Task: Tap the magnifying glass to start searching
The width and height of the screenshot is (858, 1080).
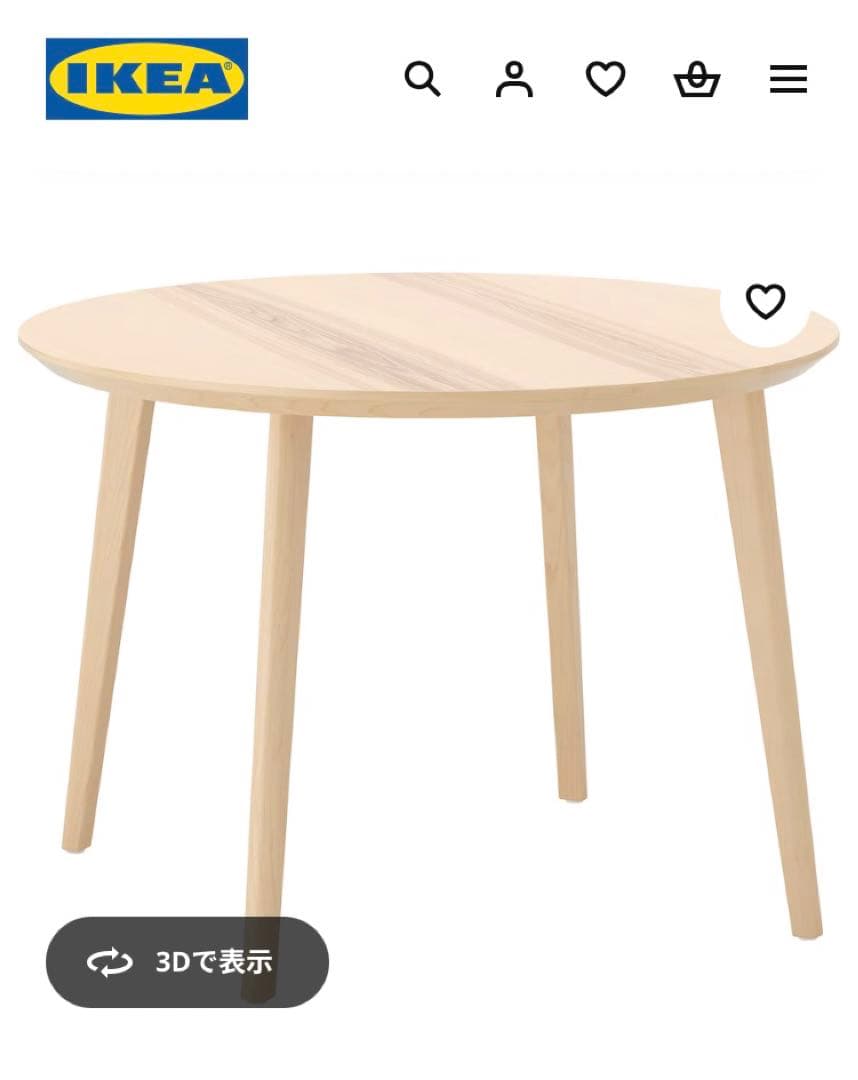Action: 424,80
